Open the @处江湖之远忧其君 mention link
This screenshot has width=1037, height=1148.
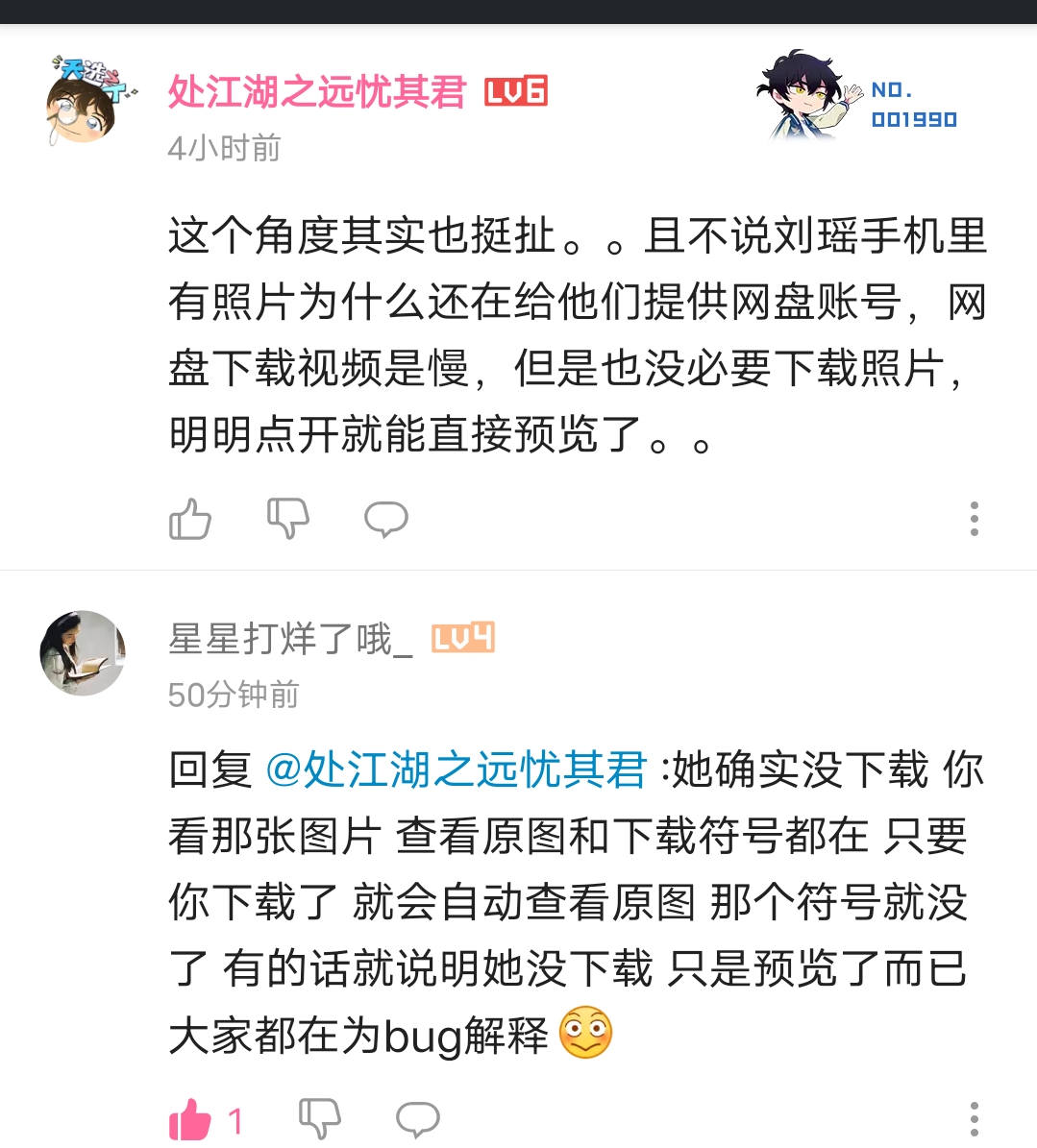pyautogui.click(x=457, y=770)
